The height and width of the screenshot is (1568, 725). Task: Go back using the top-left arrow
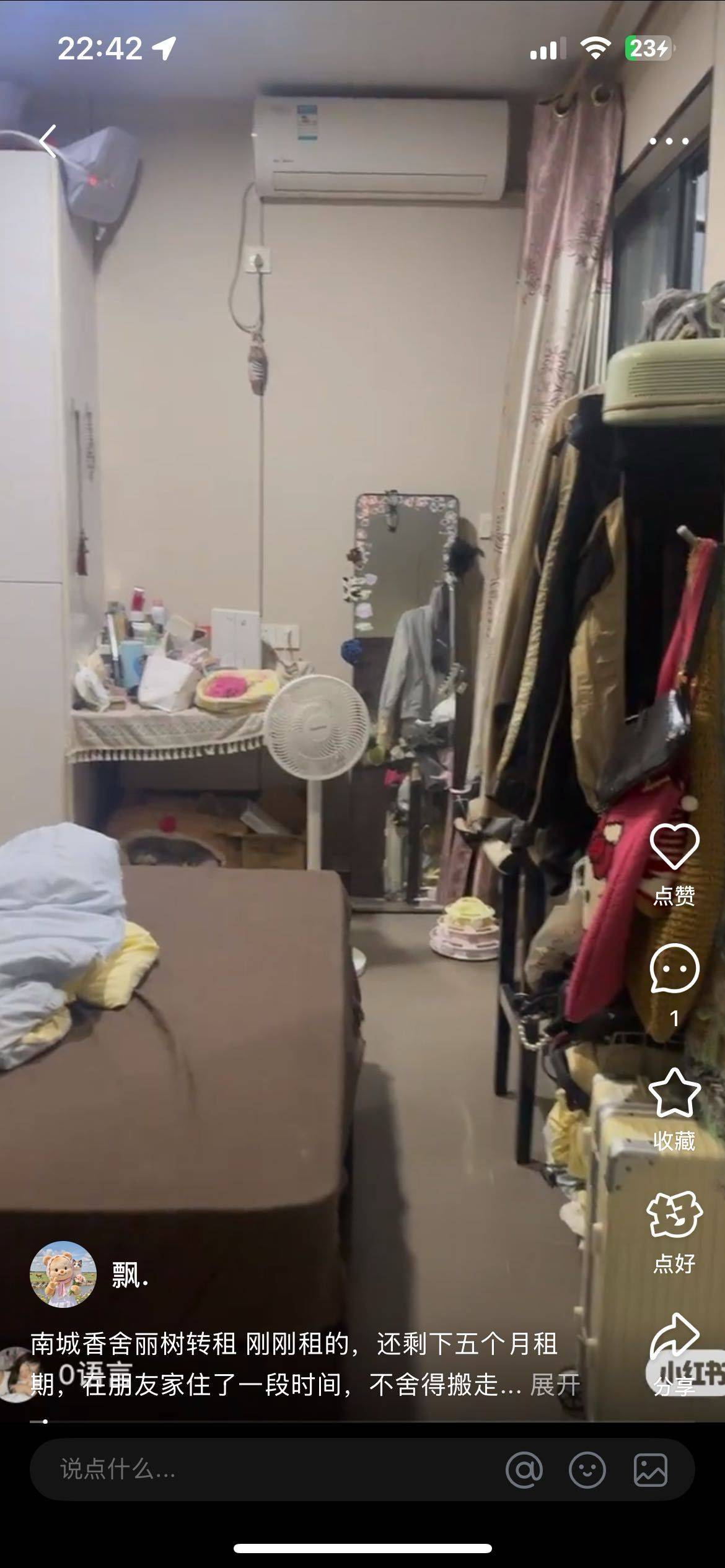tap(48, 141)
